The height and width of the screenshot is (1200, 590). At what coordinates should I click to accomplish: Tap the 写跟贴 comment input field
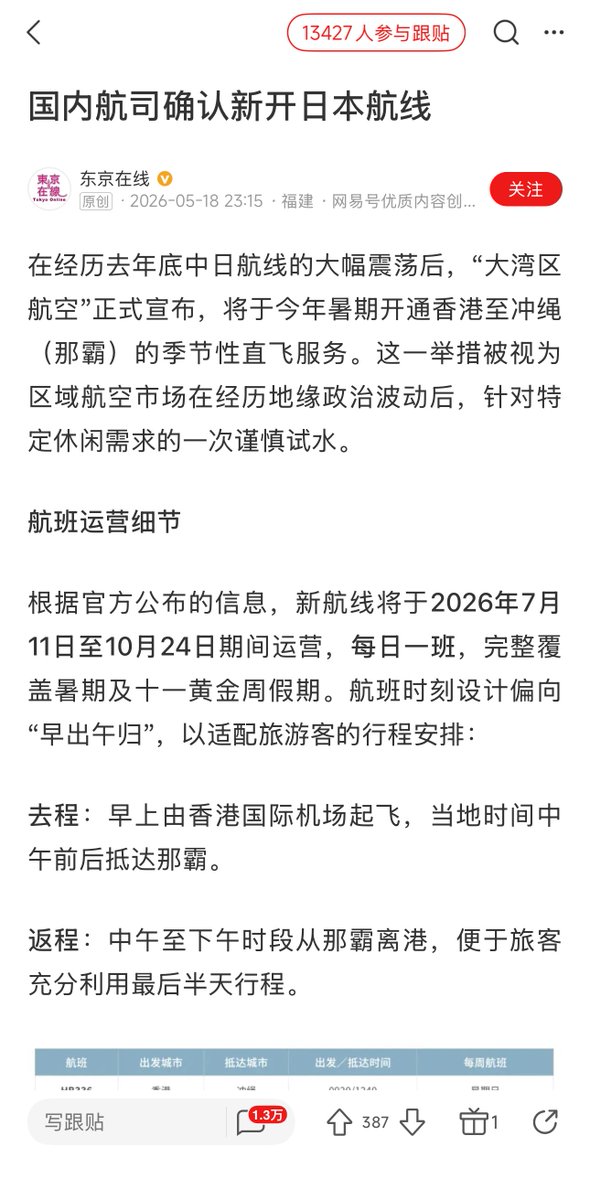coord(126,1123)
